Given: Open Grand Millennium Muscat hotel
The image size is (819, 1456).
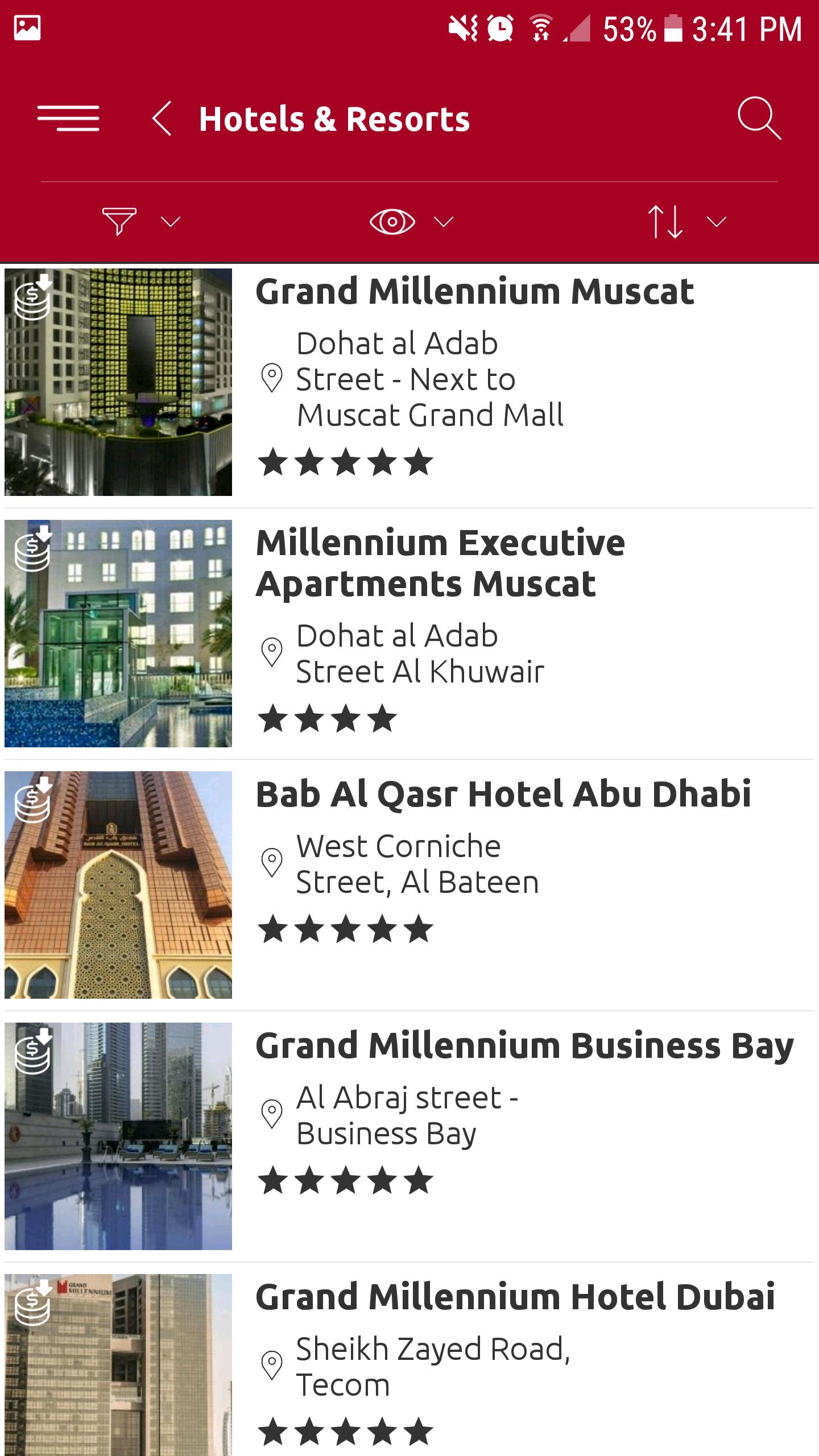Looking at the screenshot, I should coord(409,382).
